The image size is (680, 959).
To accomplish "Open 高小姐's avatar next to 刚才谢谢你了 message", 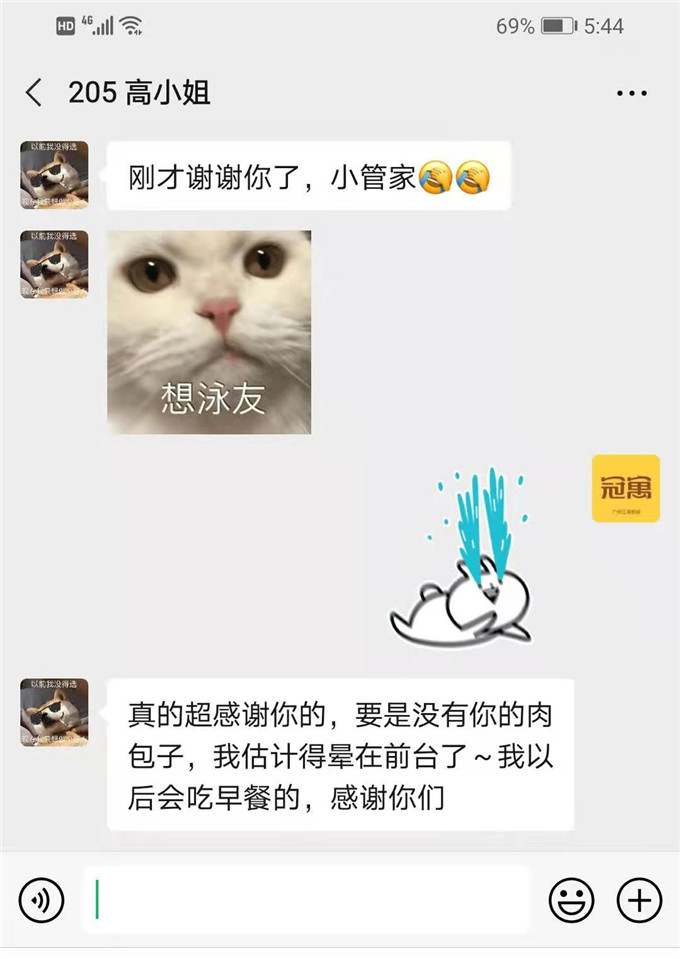I will click(55, 175).
